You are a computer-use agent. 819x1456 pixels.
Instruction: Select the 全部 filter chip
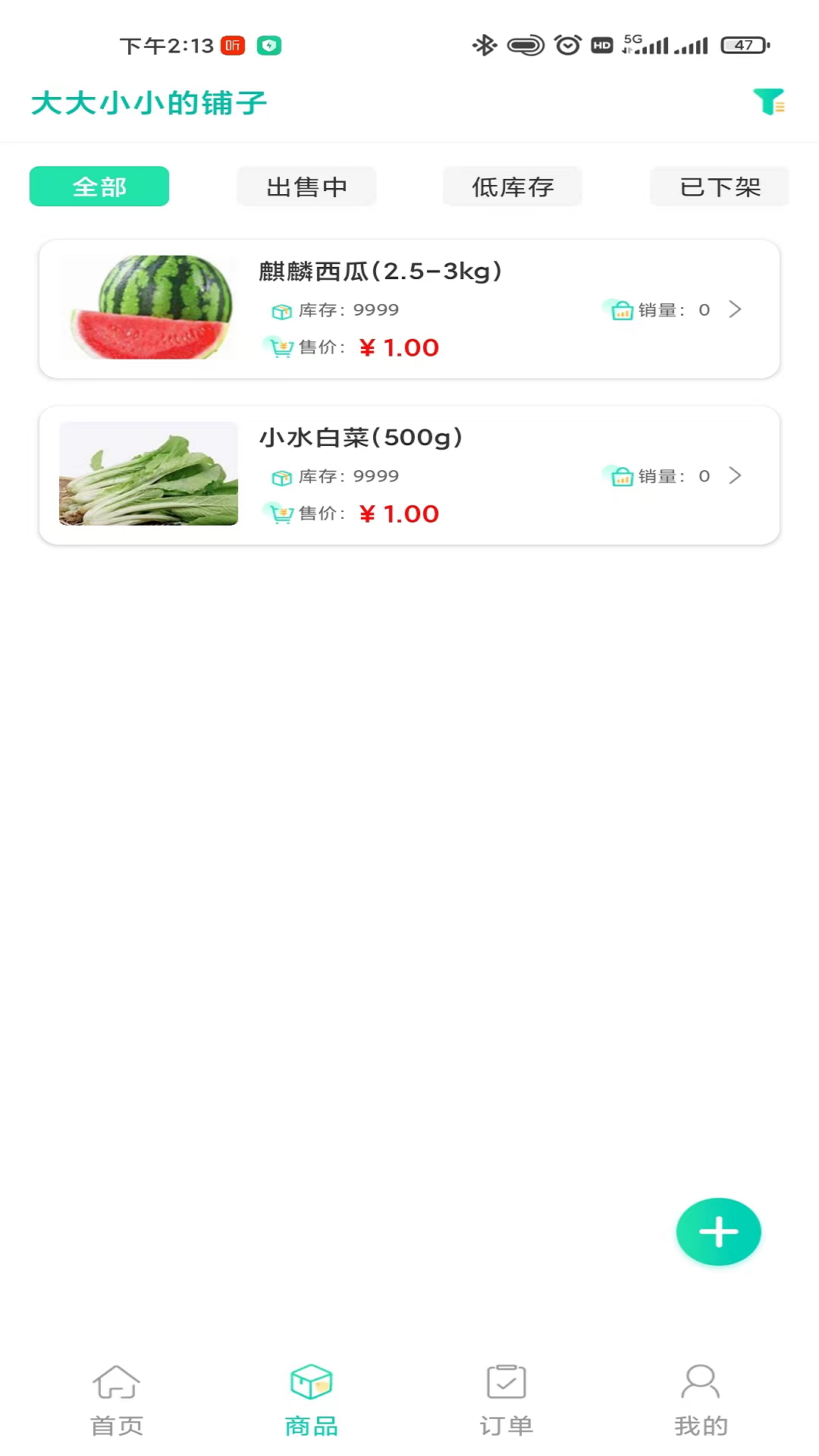pos(99,187)
